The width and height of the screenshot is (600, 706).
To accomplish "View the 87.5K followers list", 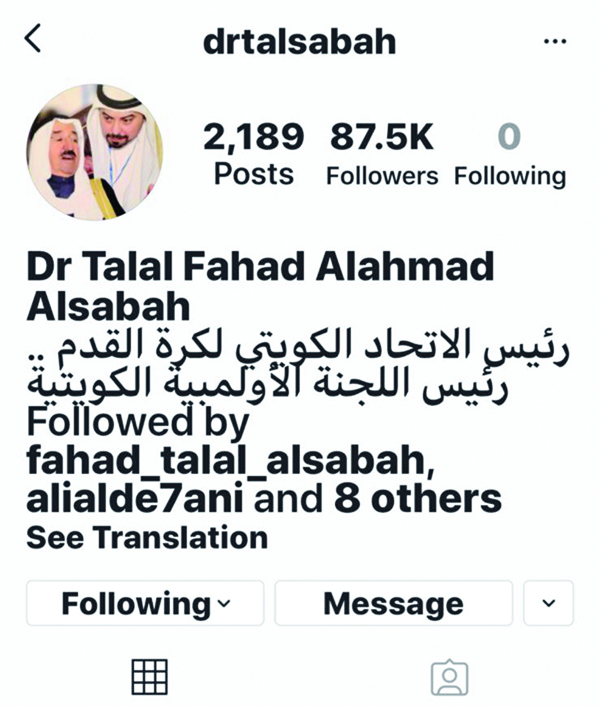I will [381, 155].
